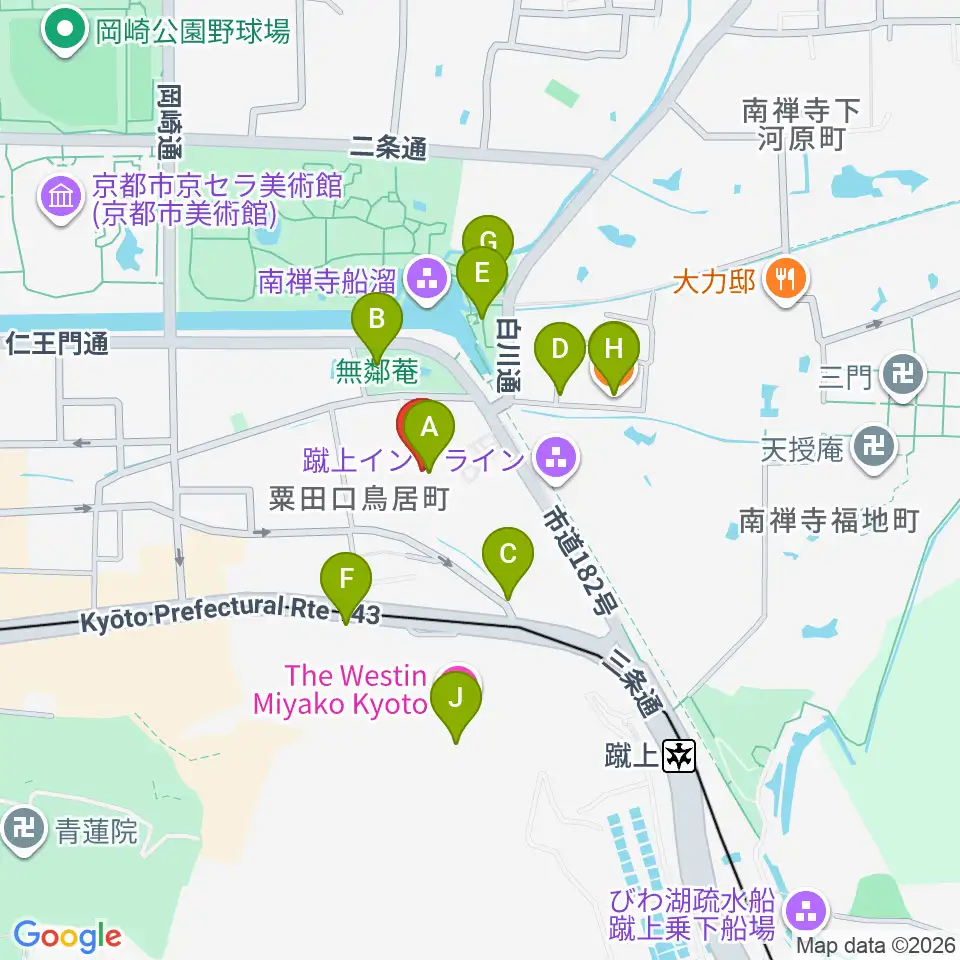Open the 天授庵 temple pin
This screenshot has height=960, width=960.
[874, 448]
